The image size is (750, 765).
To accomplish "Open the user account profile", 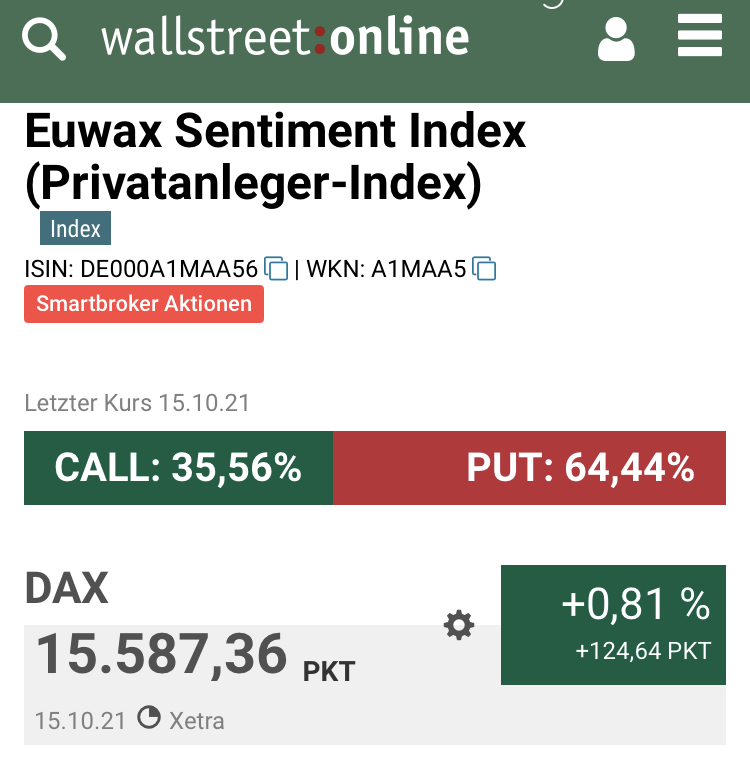I will pos(616,39).
